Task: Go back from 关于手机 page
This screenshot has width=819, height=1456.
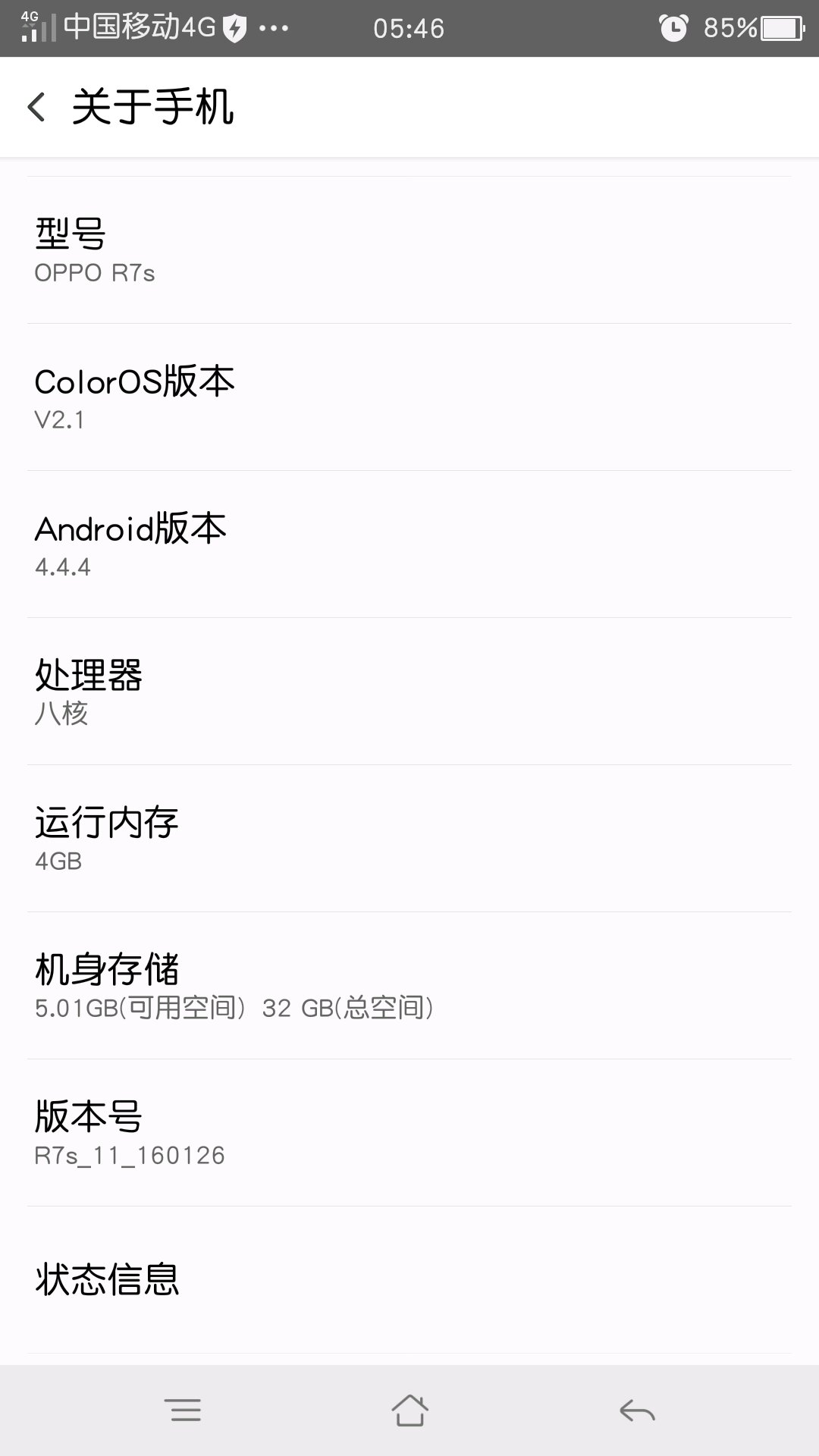Action: tap(36, 107)
